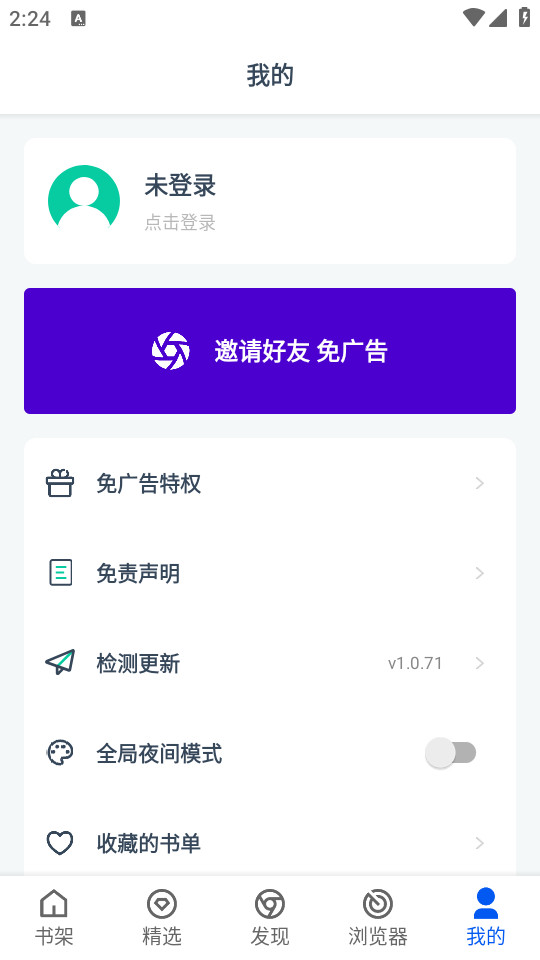Open 收藏的书单 list
The height and width of the screenshot is (960, 540).
coord(269,843)
